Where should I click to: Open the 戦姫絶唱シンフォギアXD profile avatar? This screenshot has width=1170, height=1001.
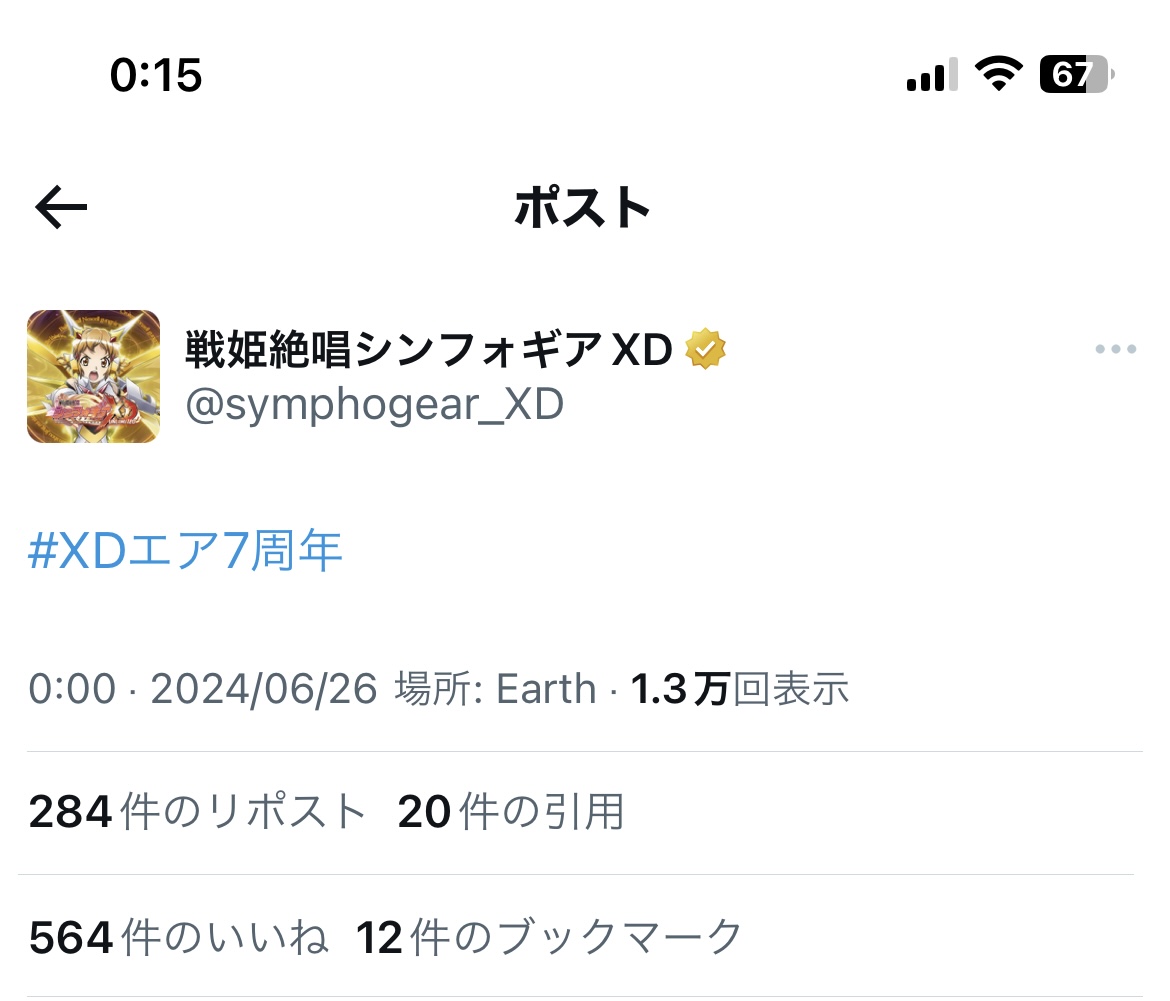93,376
